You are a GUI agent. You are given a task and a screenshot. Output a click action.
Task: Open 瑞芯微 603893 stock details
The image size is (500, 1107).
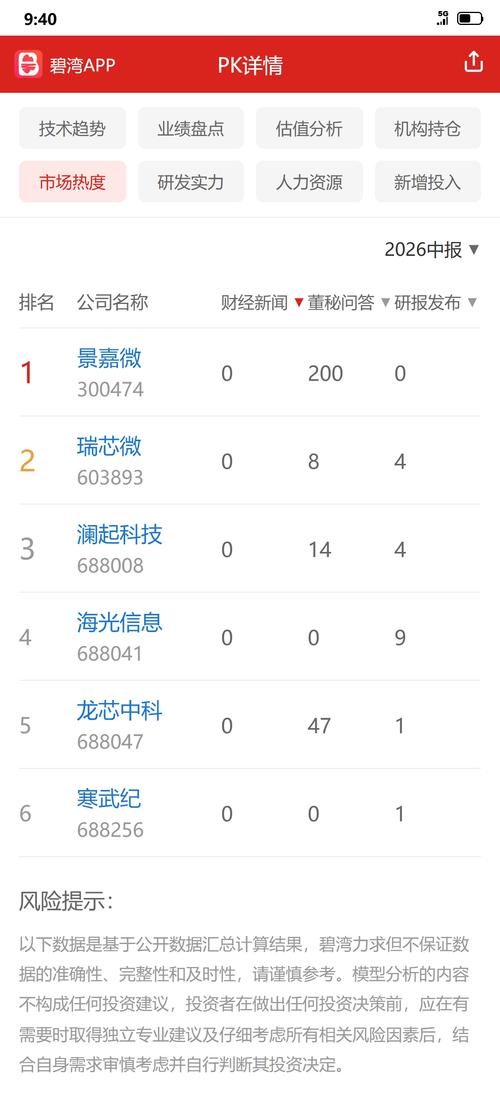(x=109, y=460)
